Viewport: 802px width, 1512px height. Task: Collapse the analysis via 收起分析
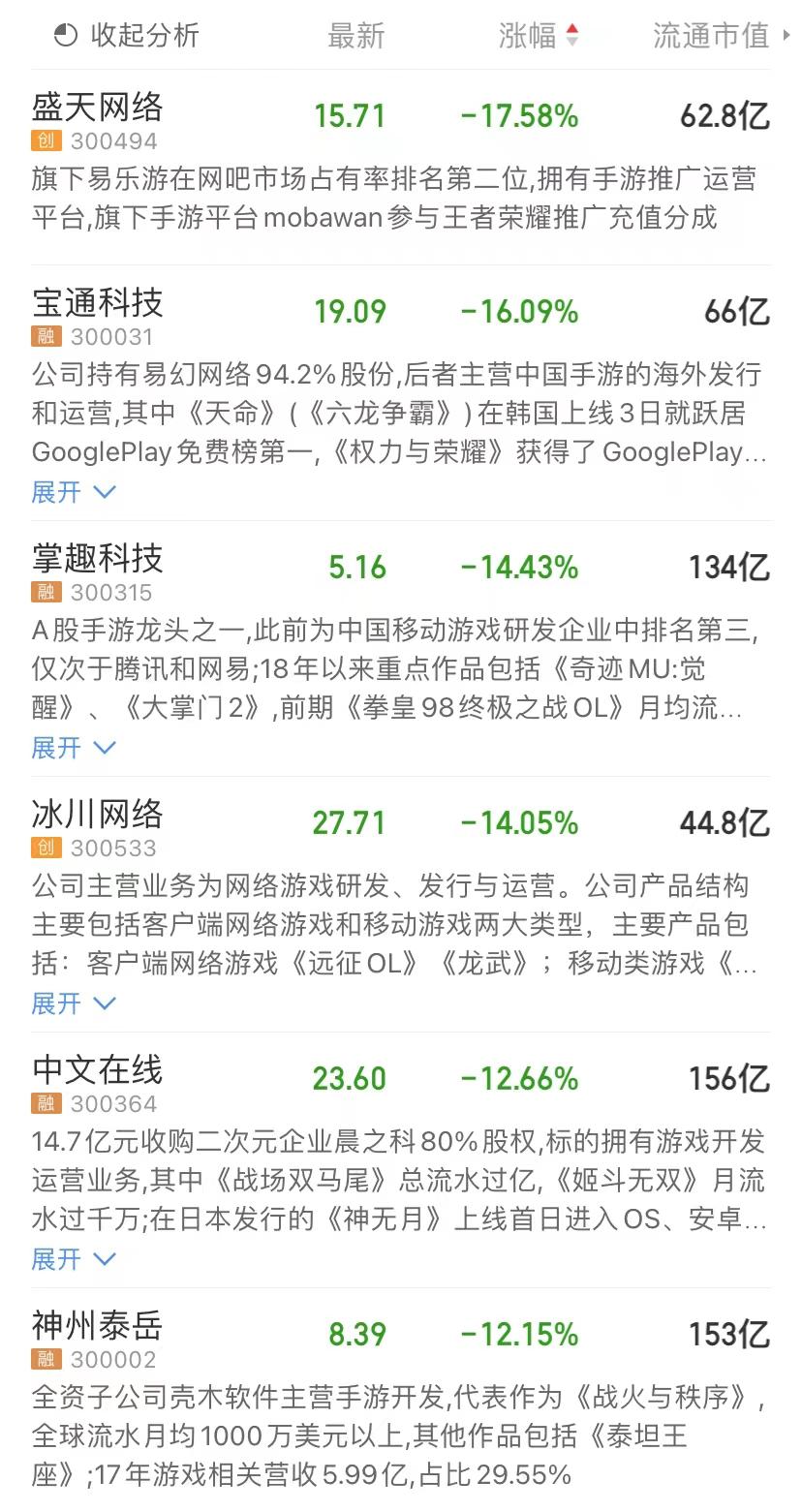coord(126,36)
